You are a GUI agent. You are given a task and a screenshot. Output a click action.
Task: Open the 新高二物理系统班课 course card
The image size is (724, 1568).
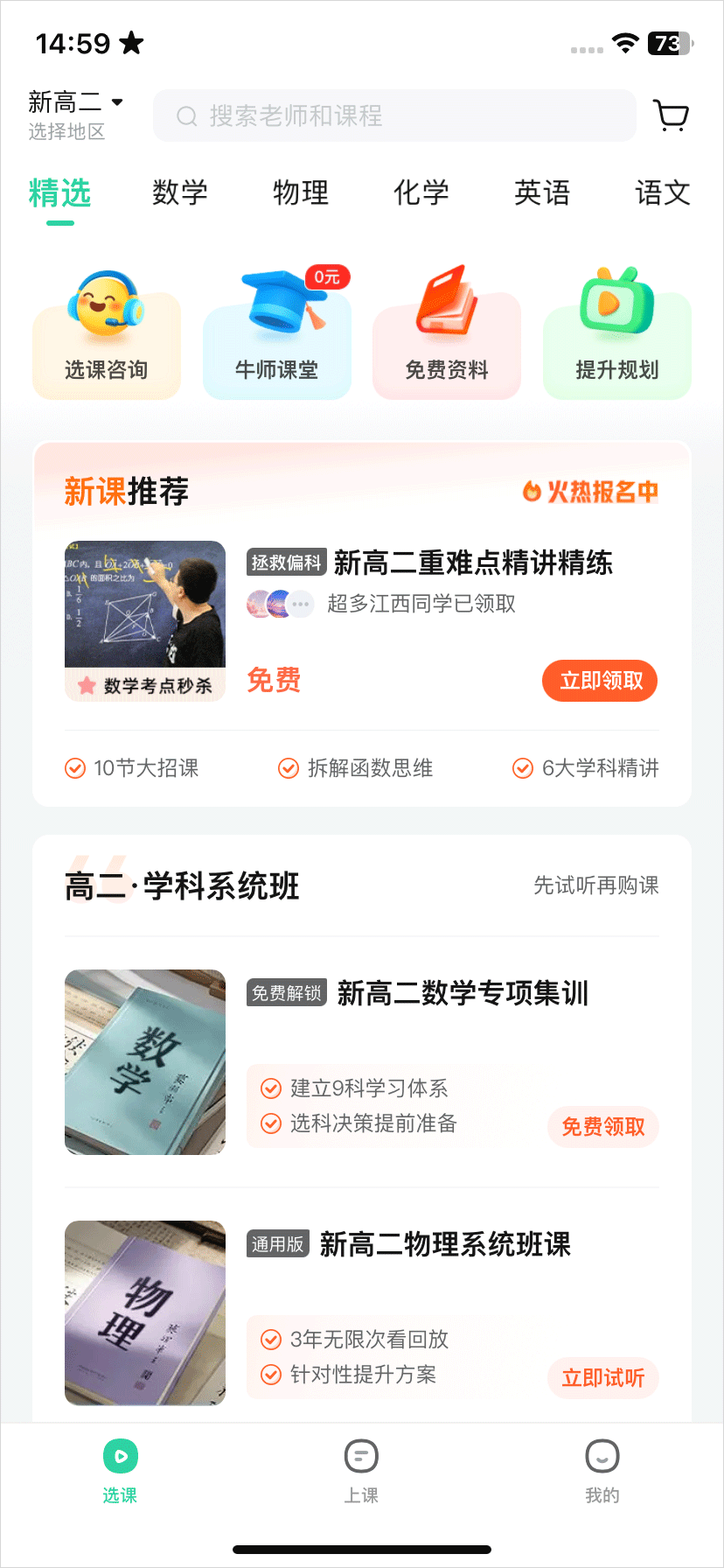(x=445, y=1244)
